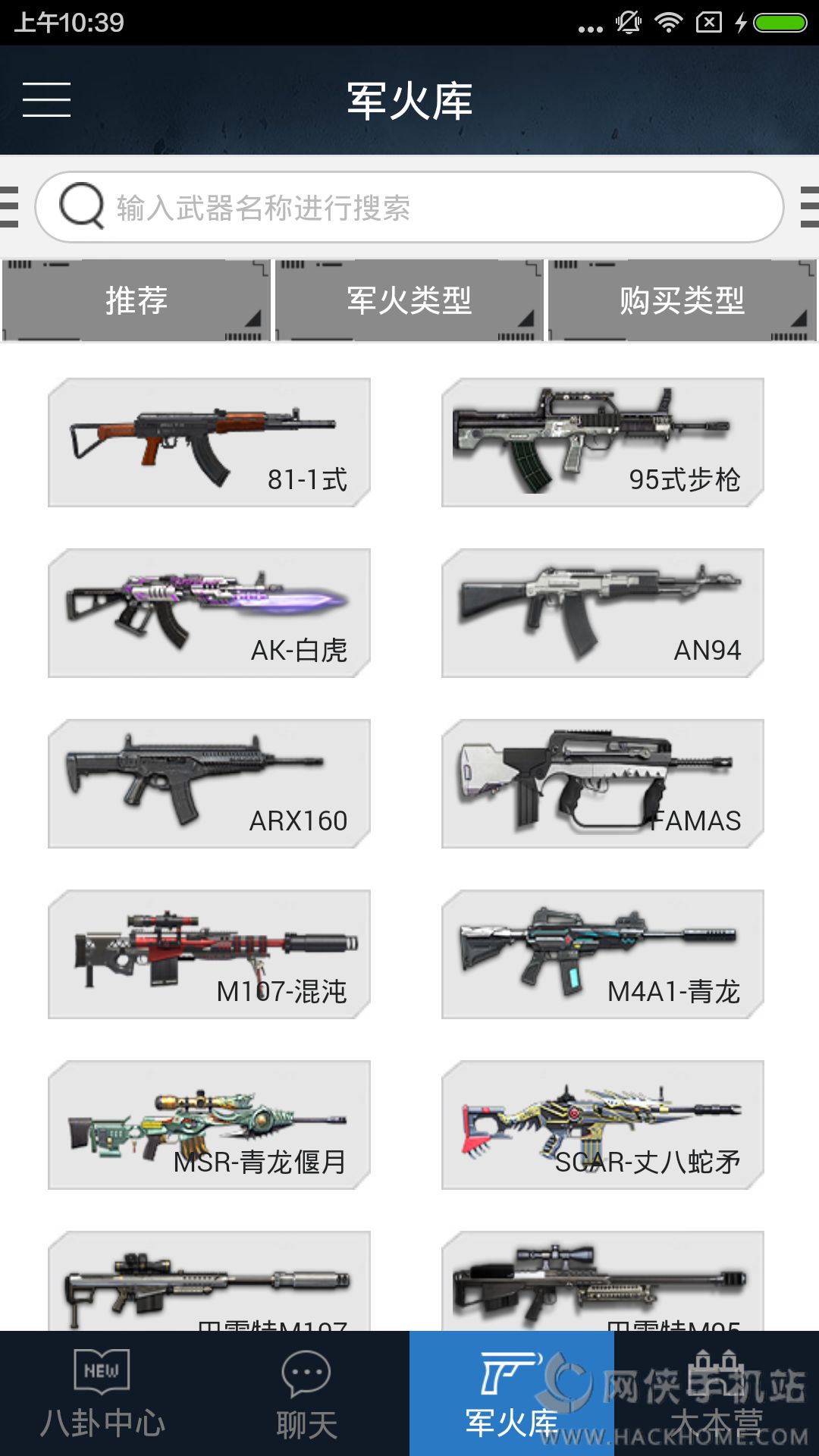This screenshot has height=1456, width=819.
Task: Switch to the 聊天 tab
Action: 306,1394
